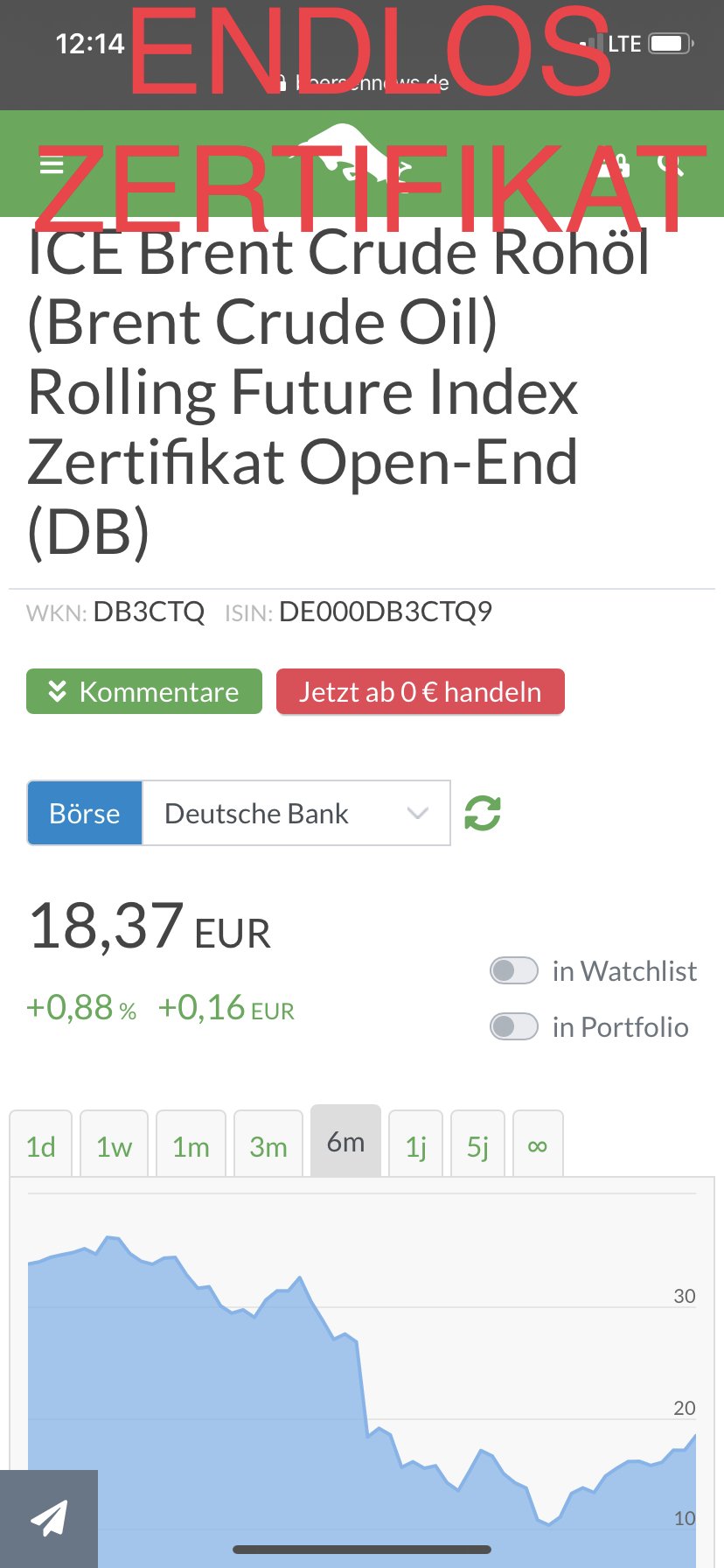This screenshot has width=724, height=1568.
Task: Open the hamburger menu
Action: tap(52, 164)
